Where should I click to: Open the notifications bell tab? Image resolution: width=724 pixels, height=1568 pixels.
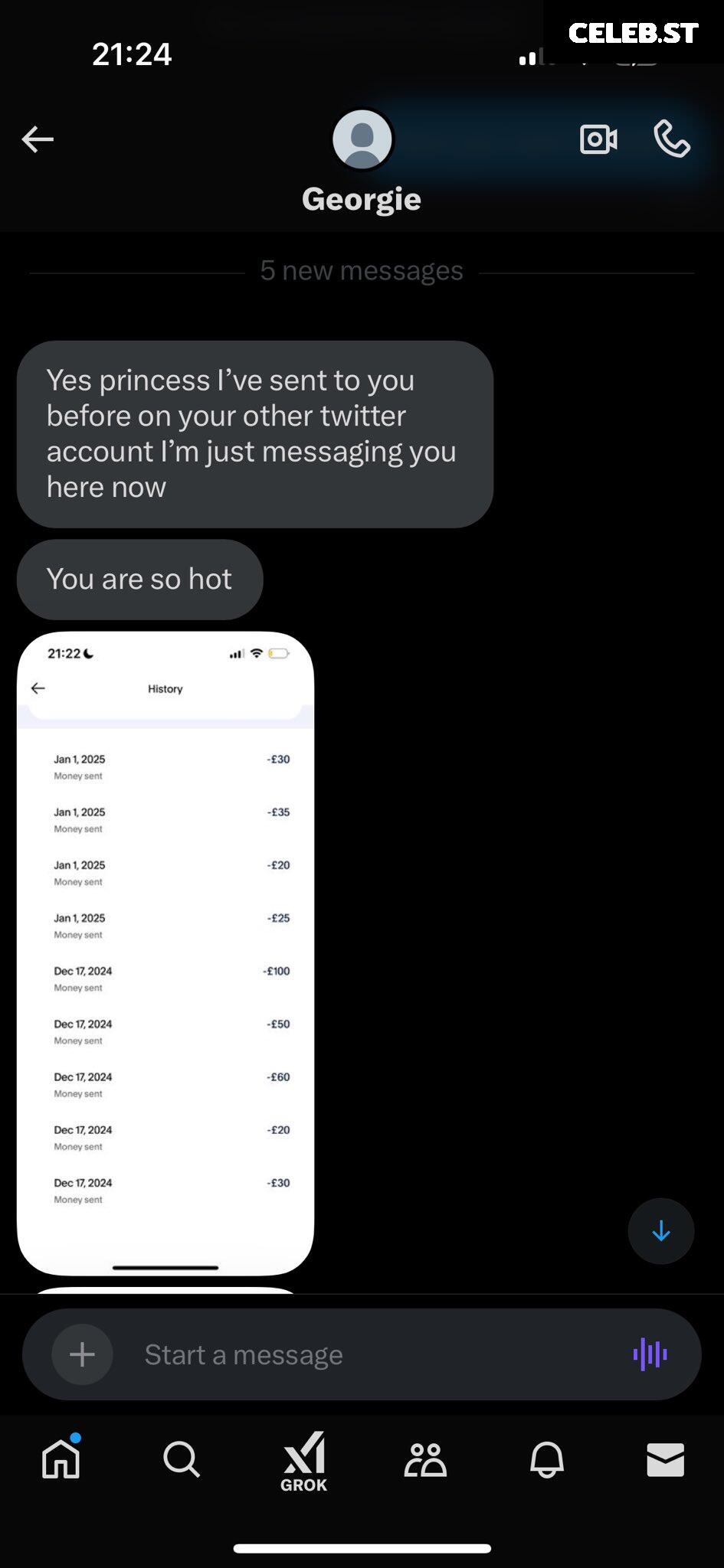pyautogui.click(x=547, y=1459)
